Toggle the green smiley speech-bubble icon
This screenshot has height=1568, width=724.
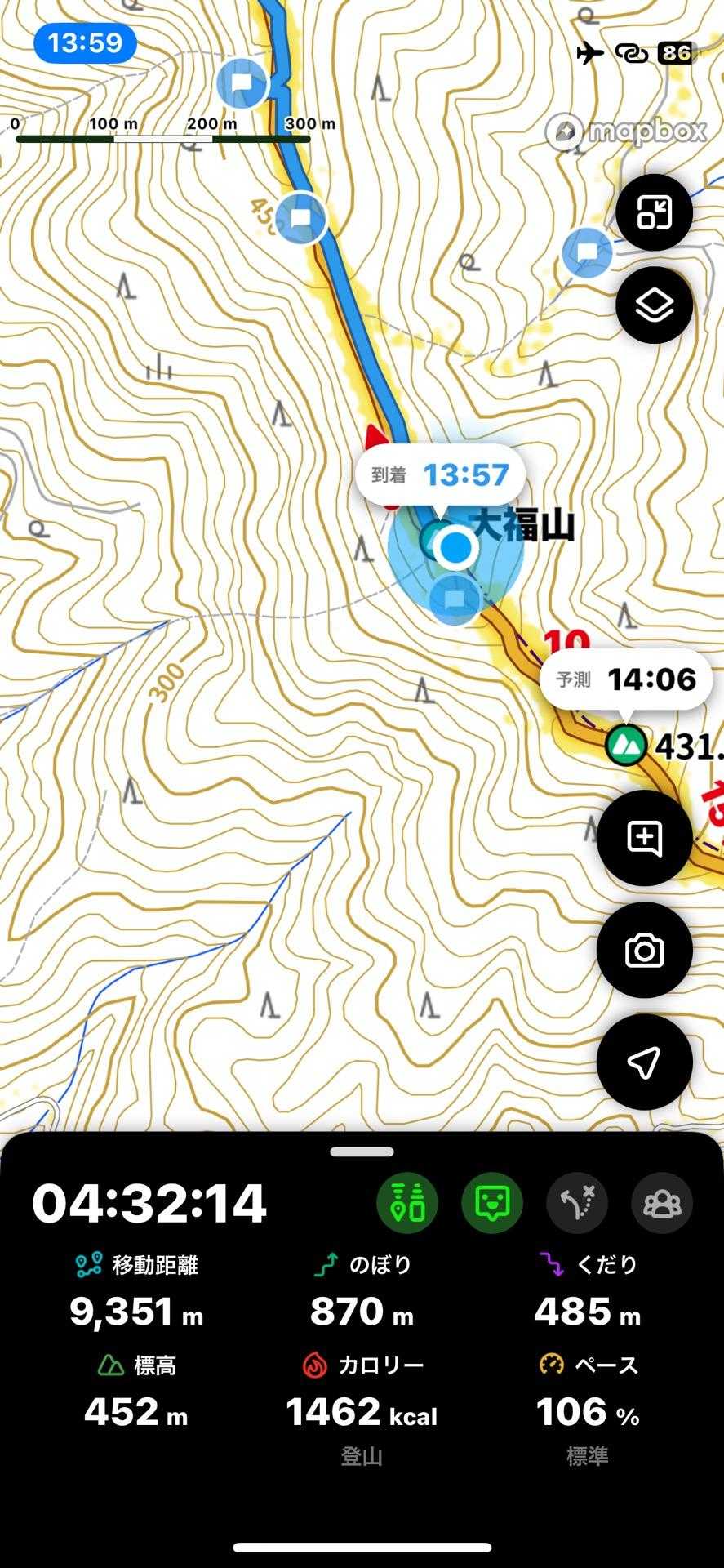pos(492,1203)
